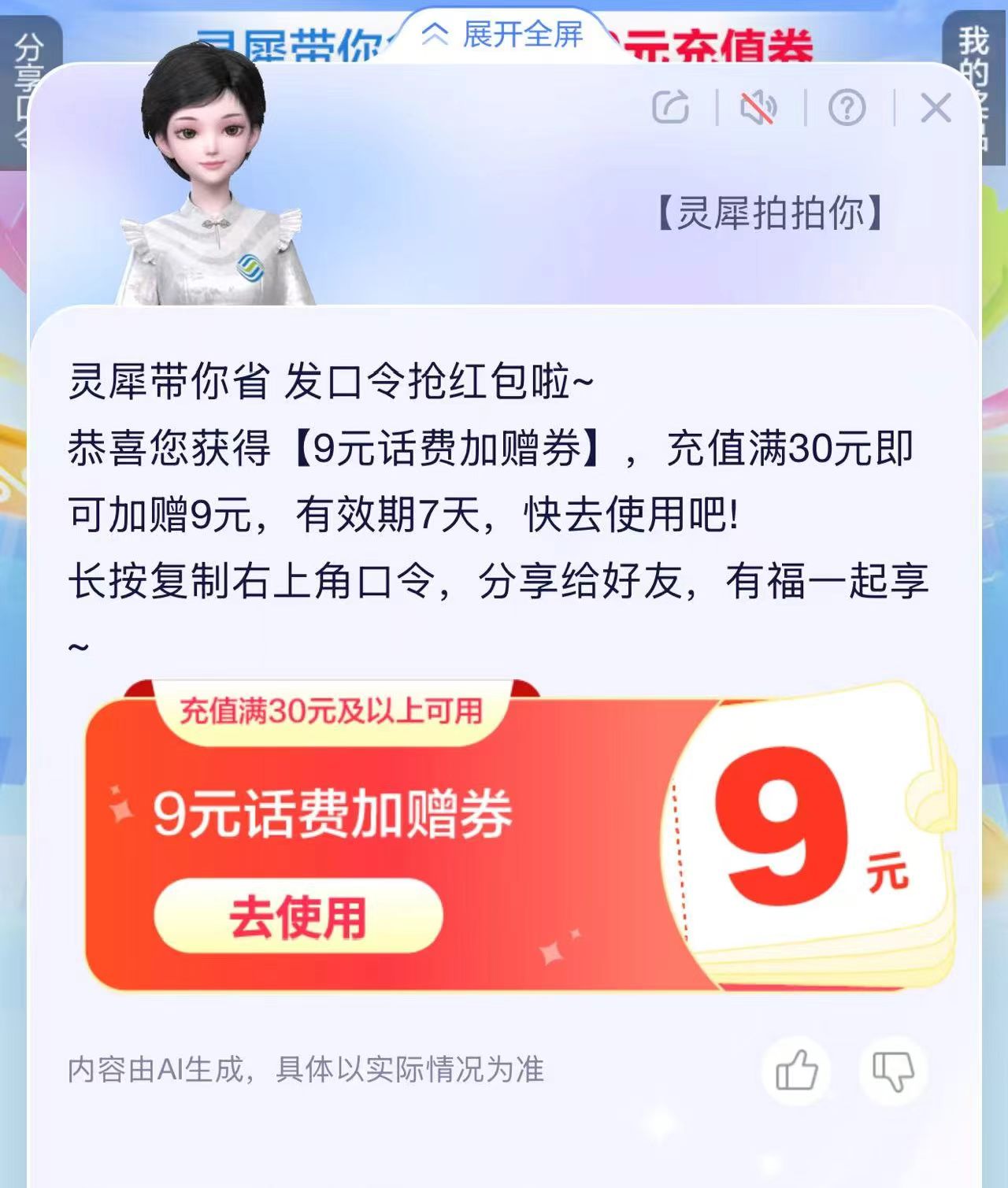
Task: Toggle the mute speaker icon
Action: 758,107
